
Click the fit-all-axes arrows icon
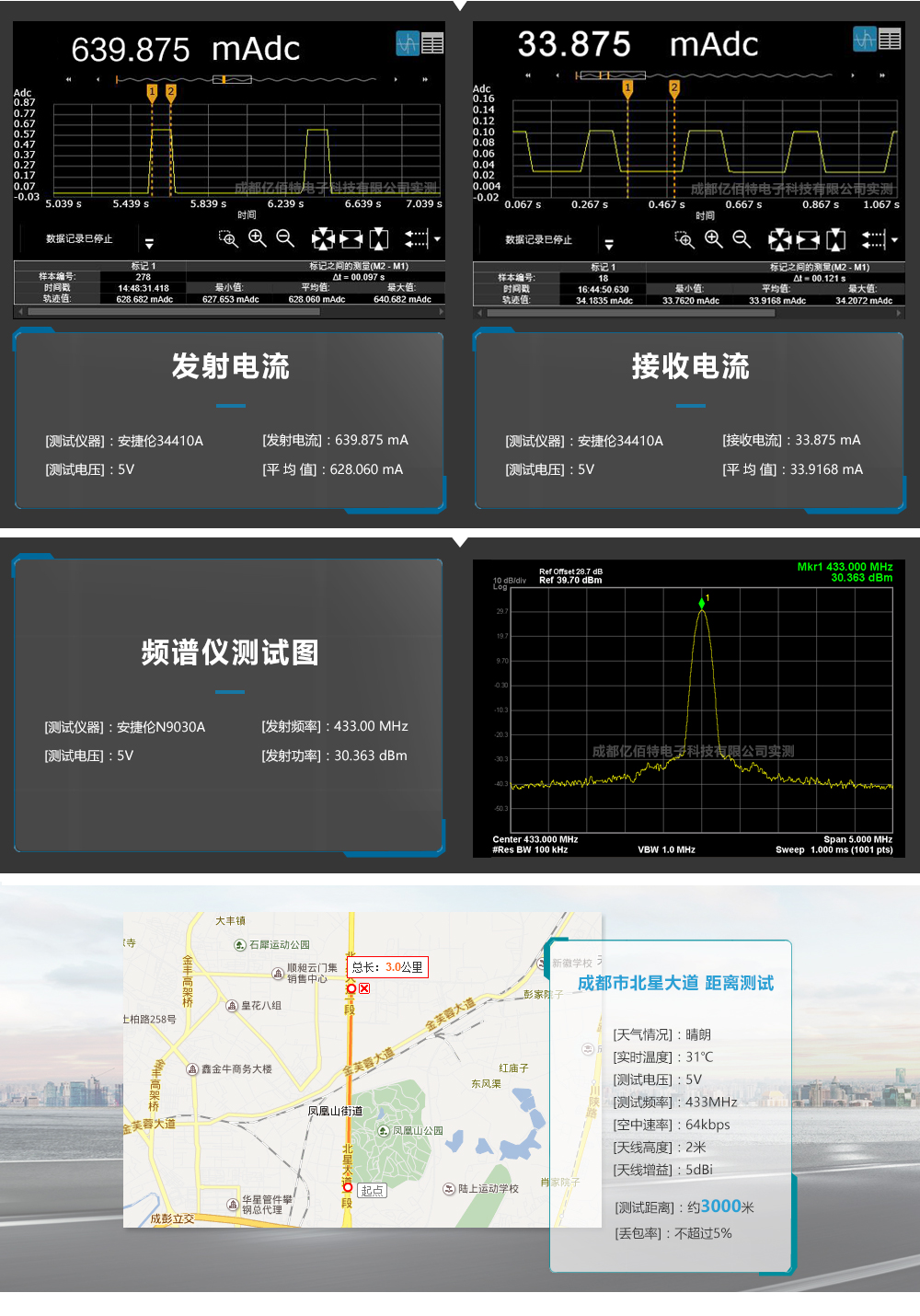click(x=321, y=238)
